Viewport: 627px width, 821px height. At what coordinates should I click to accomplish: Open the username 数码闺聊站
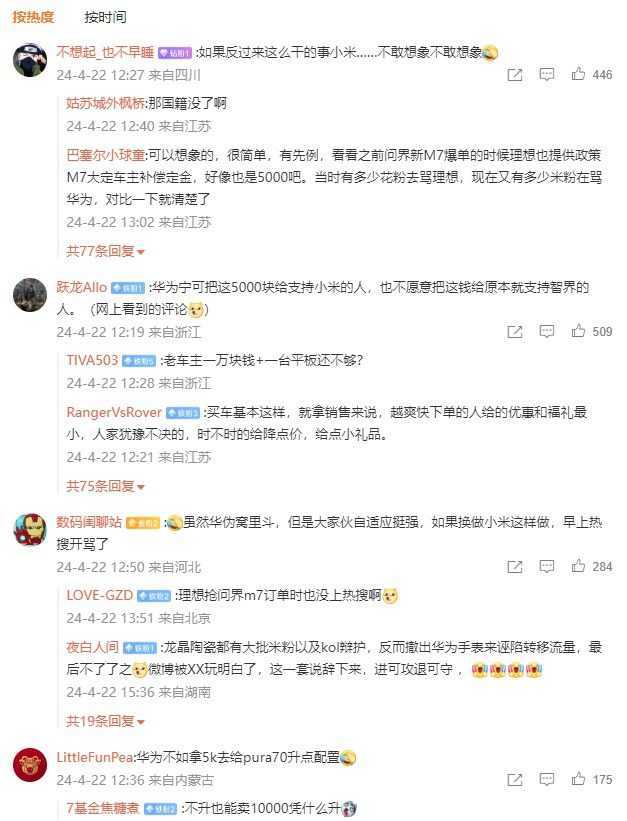89,522
